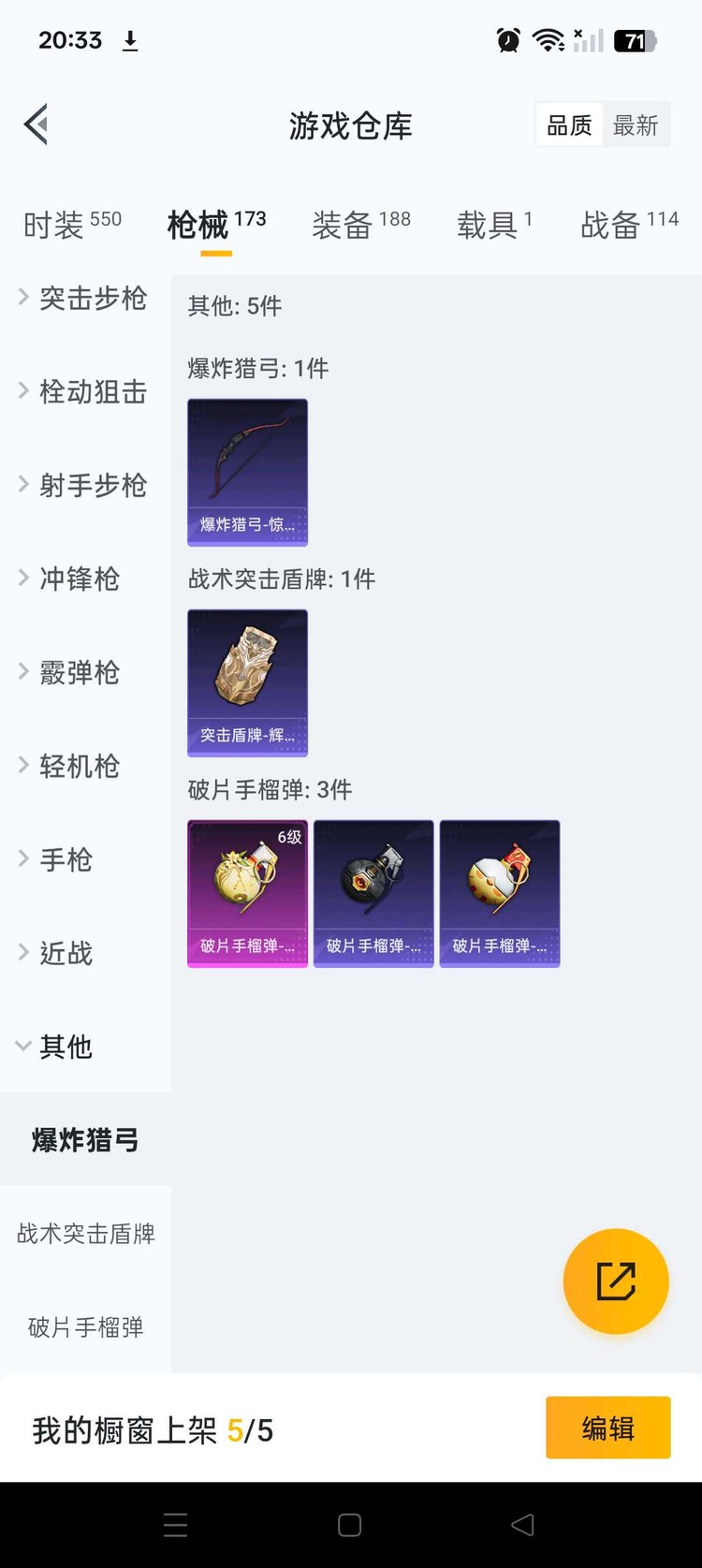This screenshot has width=702, height=1568.
Task: Open the 战备 tab
Action: (x=629, y=225)
